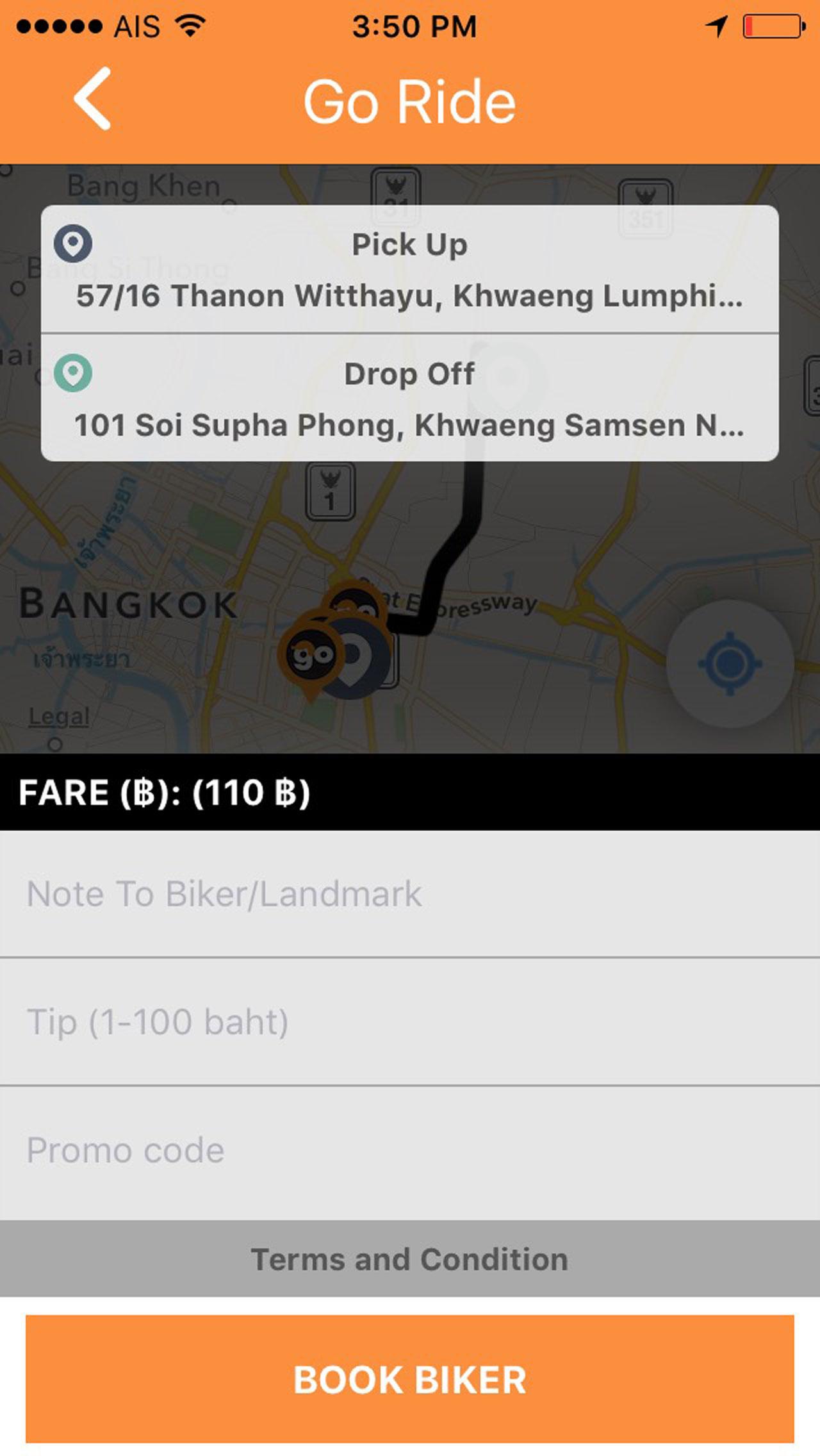Recenter map on current location

click(730, 664)
